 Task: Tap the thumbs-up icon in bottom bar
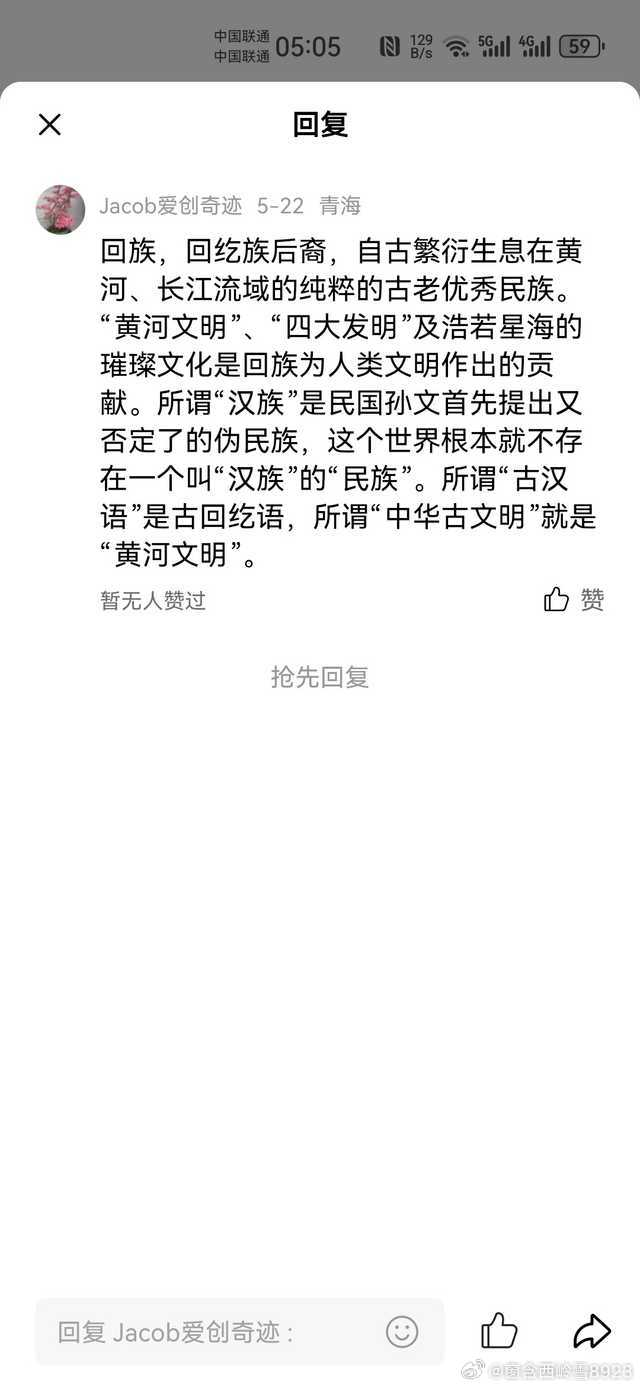coord(499,1331)
